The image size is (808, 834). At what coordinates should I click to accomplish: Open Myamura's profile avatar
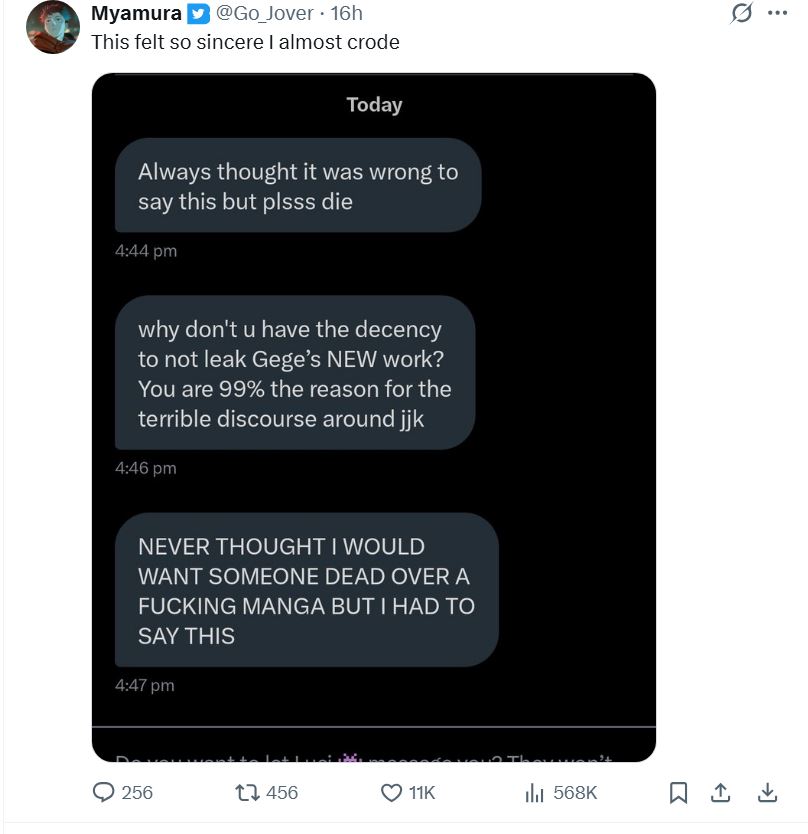click(53, 27)
